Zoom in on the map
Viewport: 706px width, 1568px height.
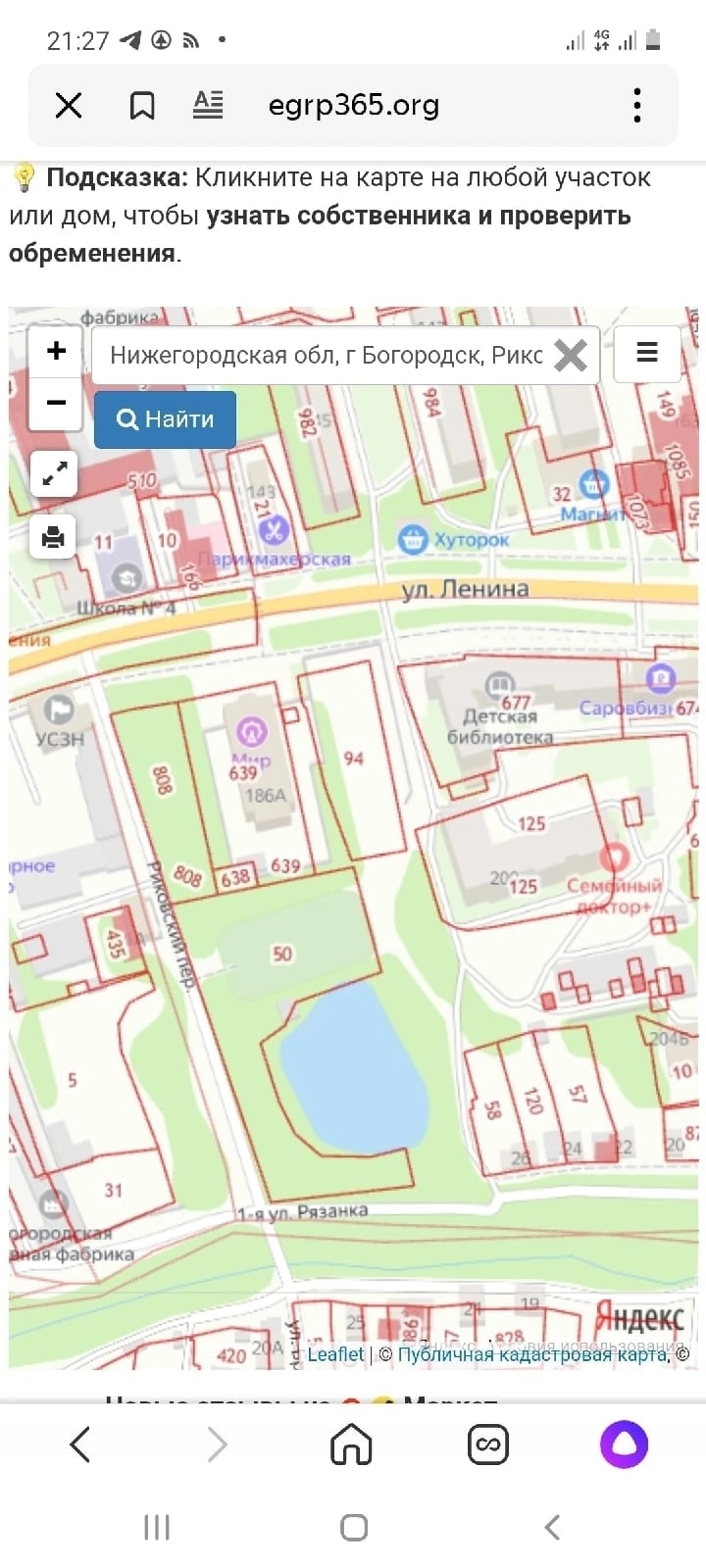pyautogui.click(x=56, y=352)
